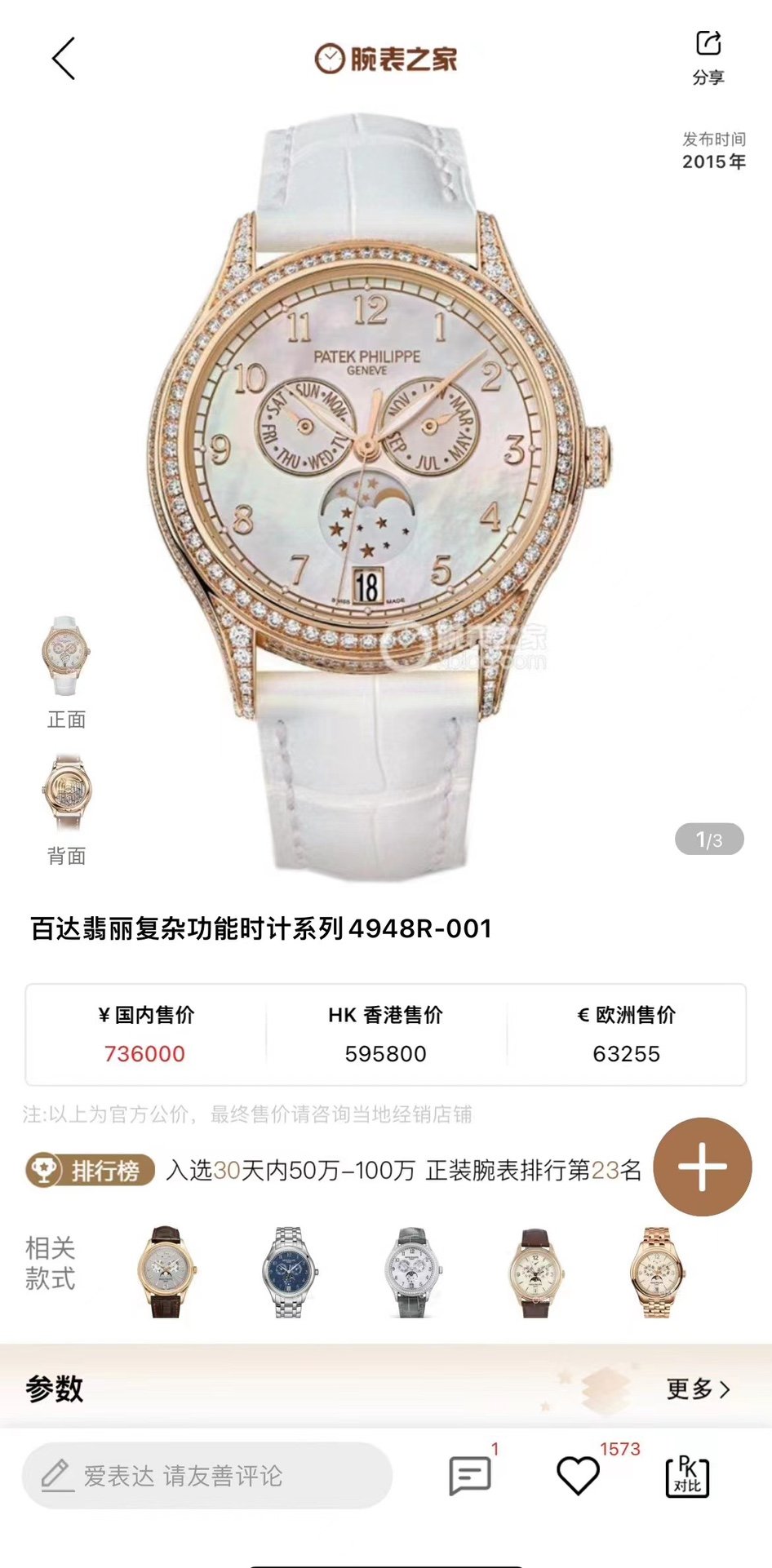The width and height of the screenshot is (772, 1568).
Task: Open related blue dial steel watch
Action: [290, 1273]
